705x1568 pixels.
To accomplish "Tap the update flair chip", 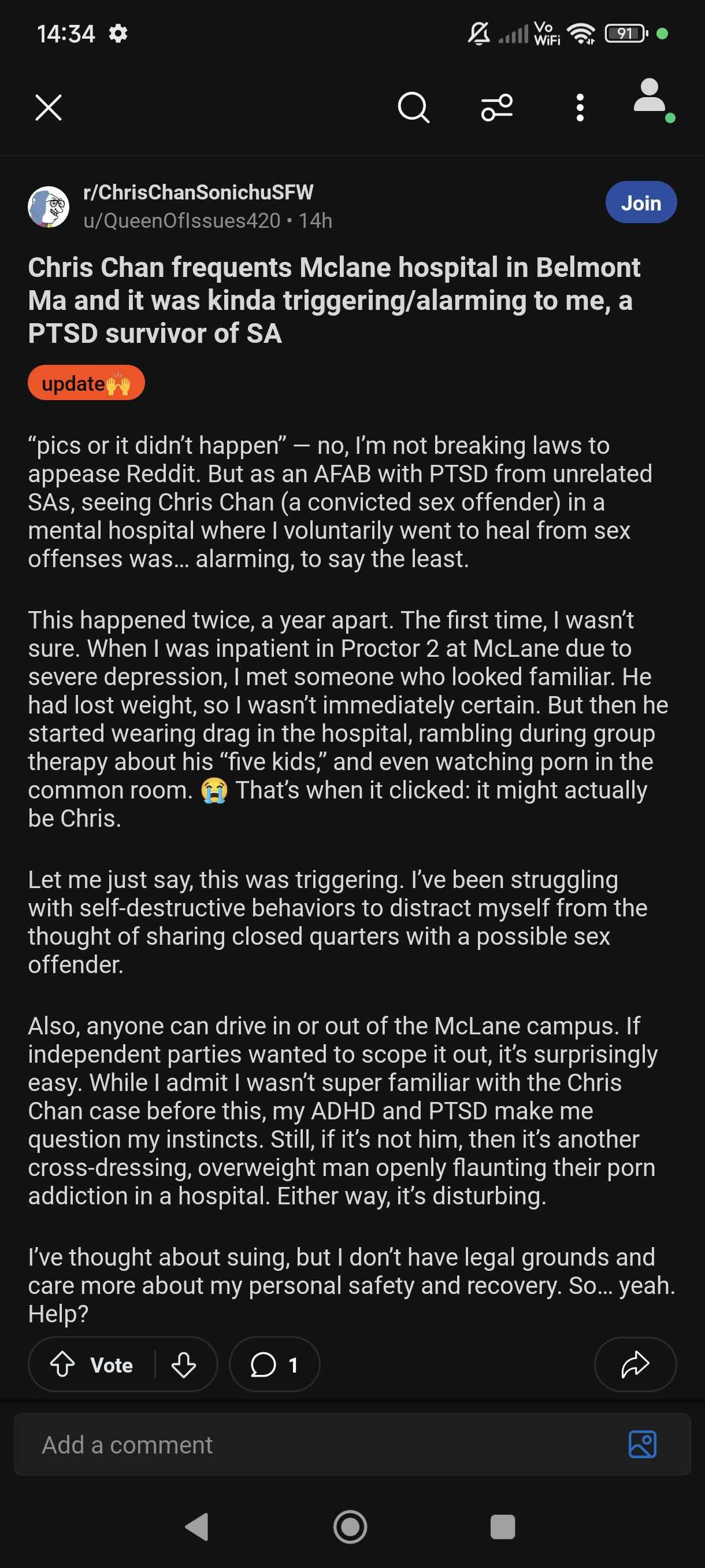I will tap(86, 383).
